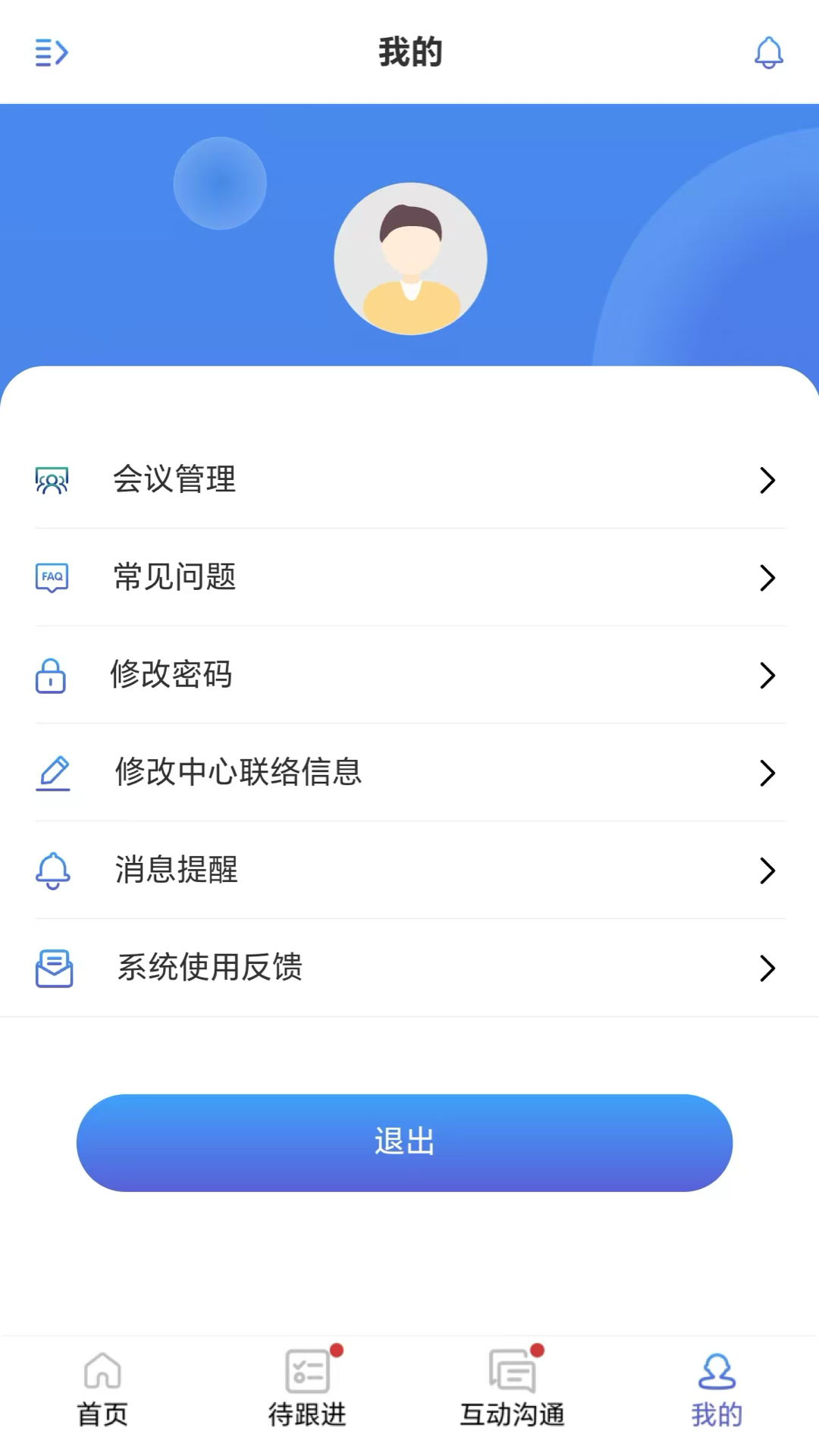Select the padlock icon beside 修改密码

52,676
